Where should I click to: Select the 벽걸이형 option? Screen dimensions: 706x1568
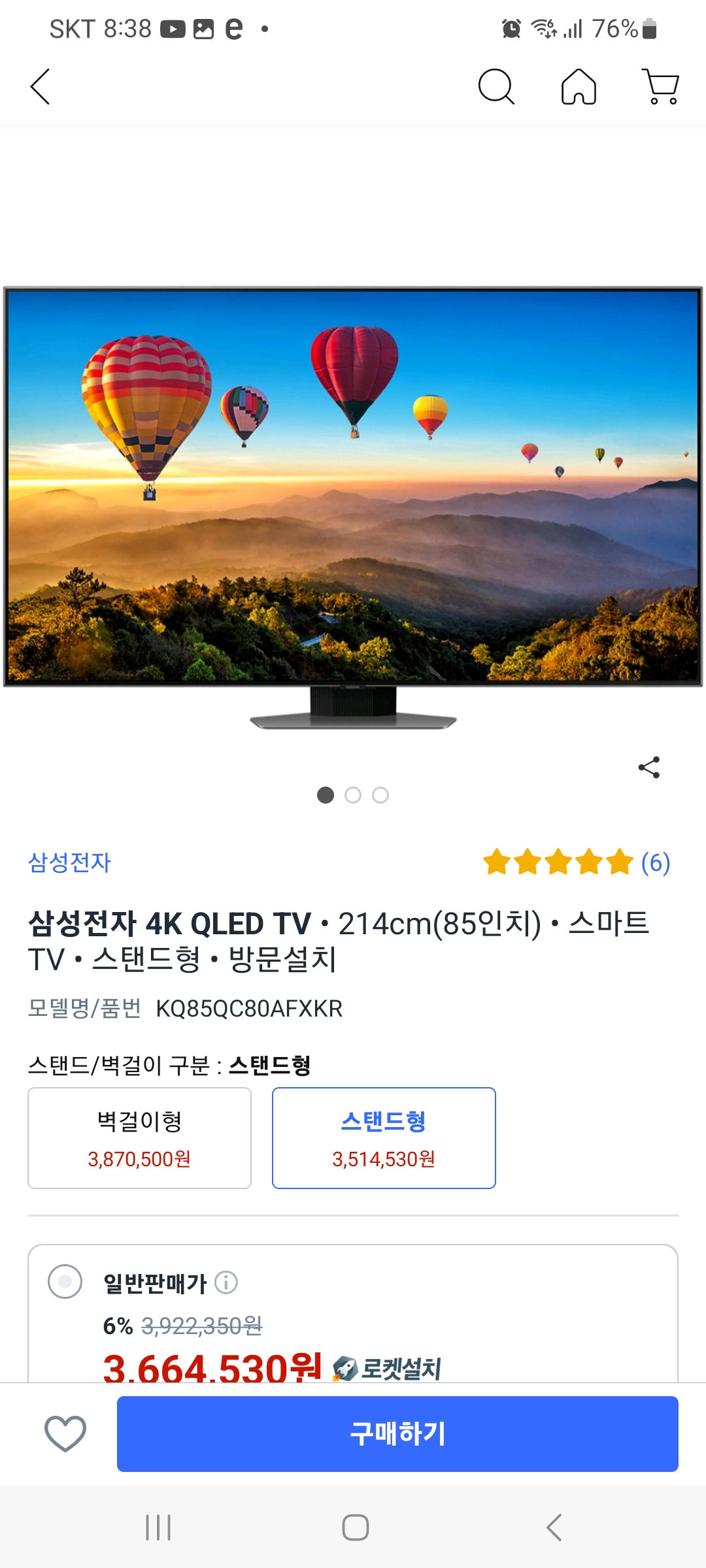tap(139, 1138)
